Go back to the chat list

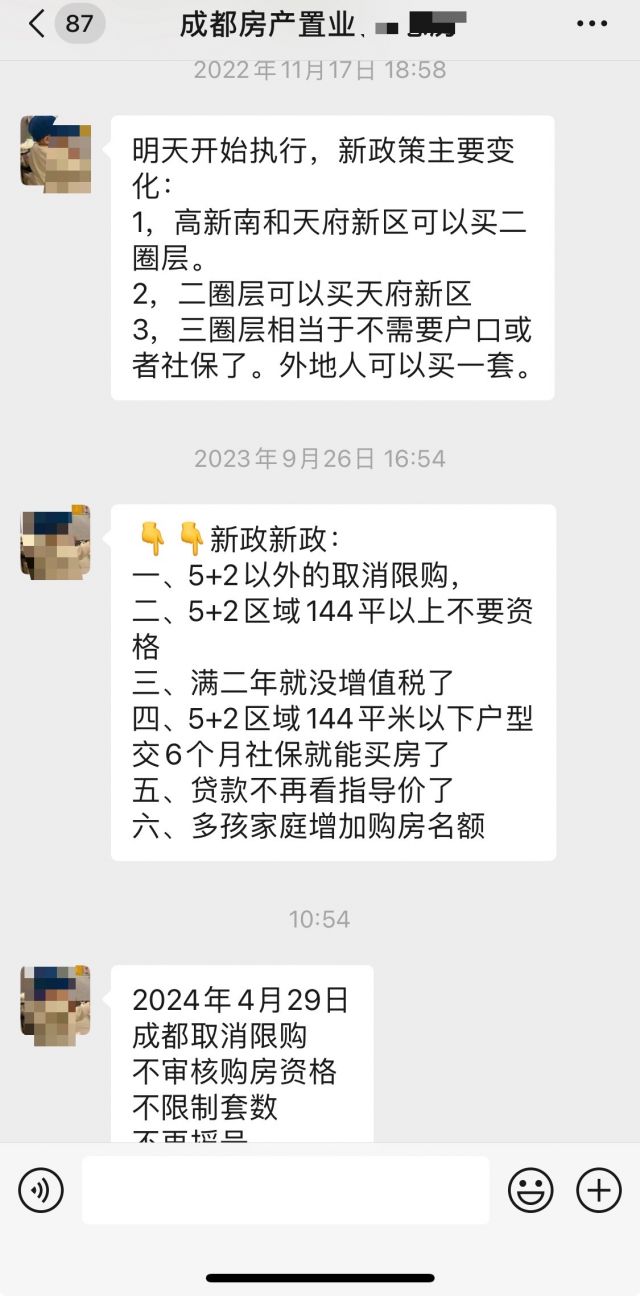tap(37, 24)
